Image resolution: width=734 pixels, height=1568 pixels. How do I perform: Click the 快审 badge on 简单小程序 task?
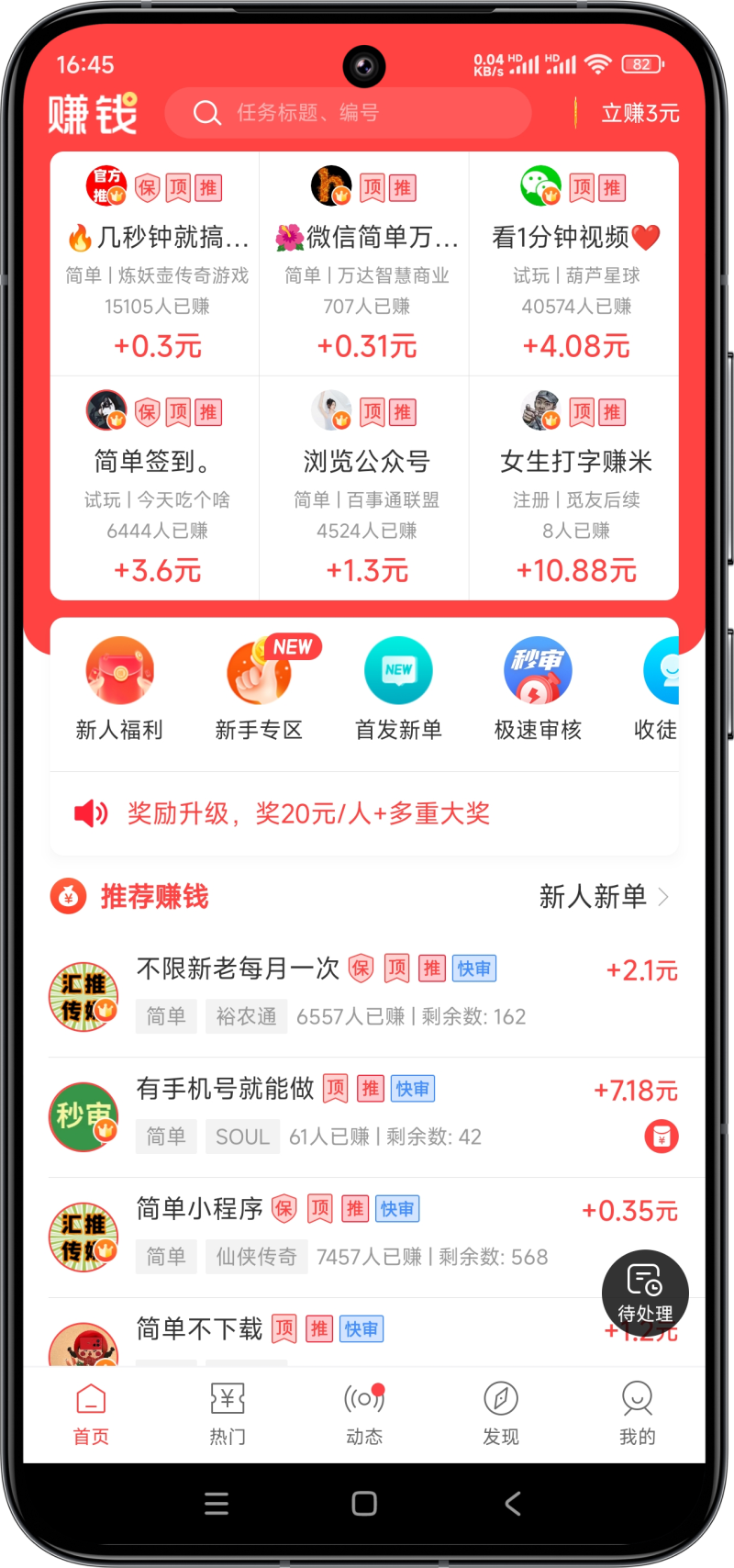pos(398,1209)
